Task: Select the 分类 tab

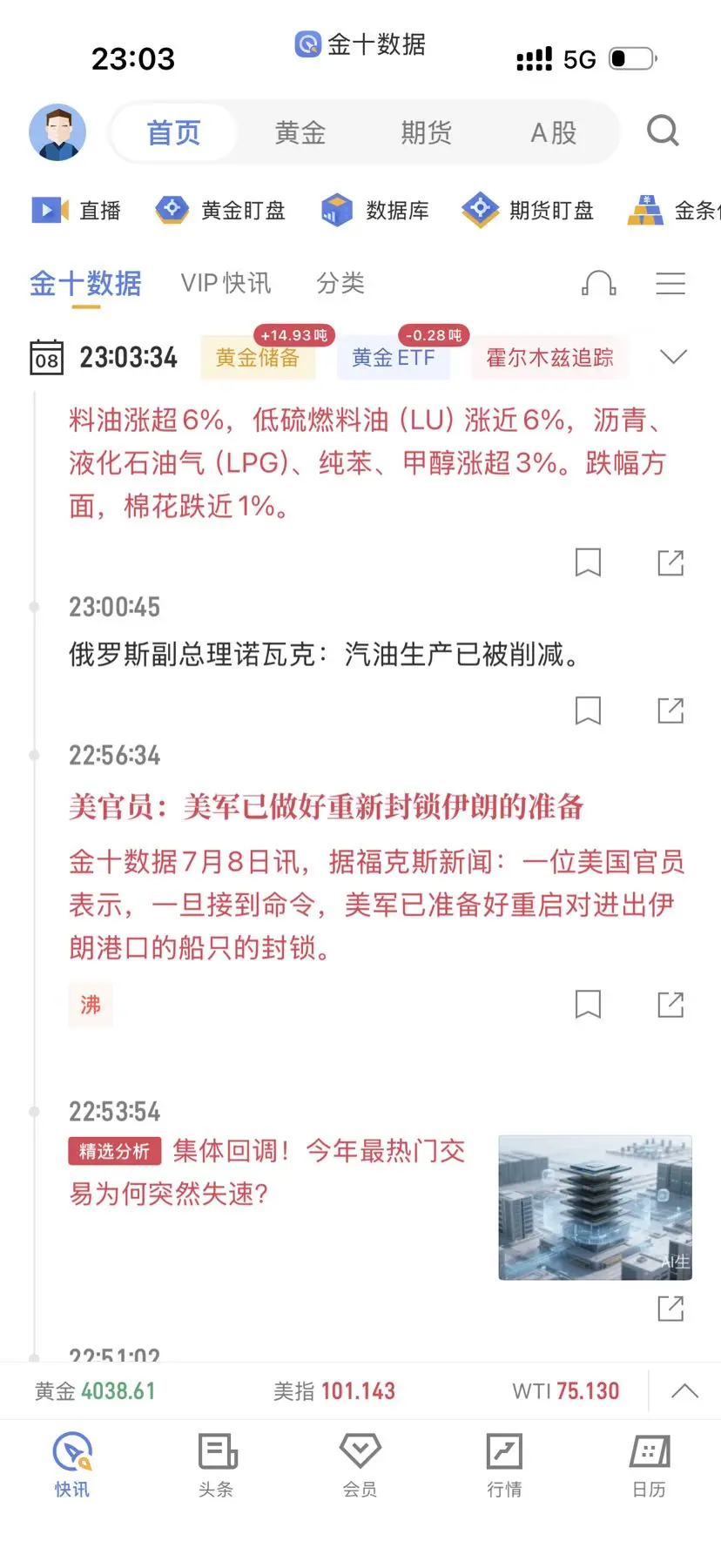Action: coord(340,283)
